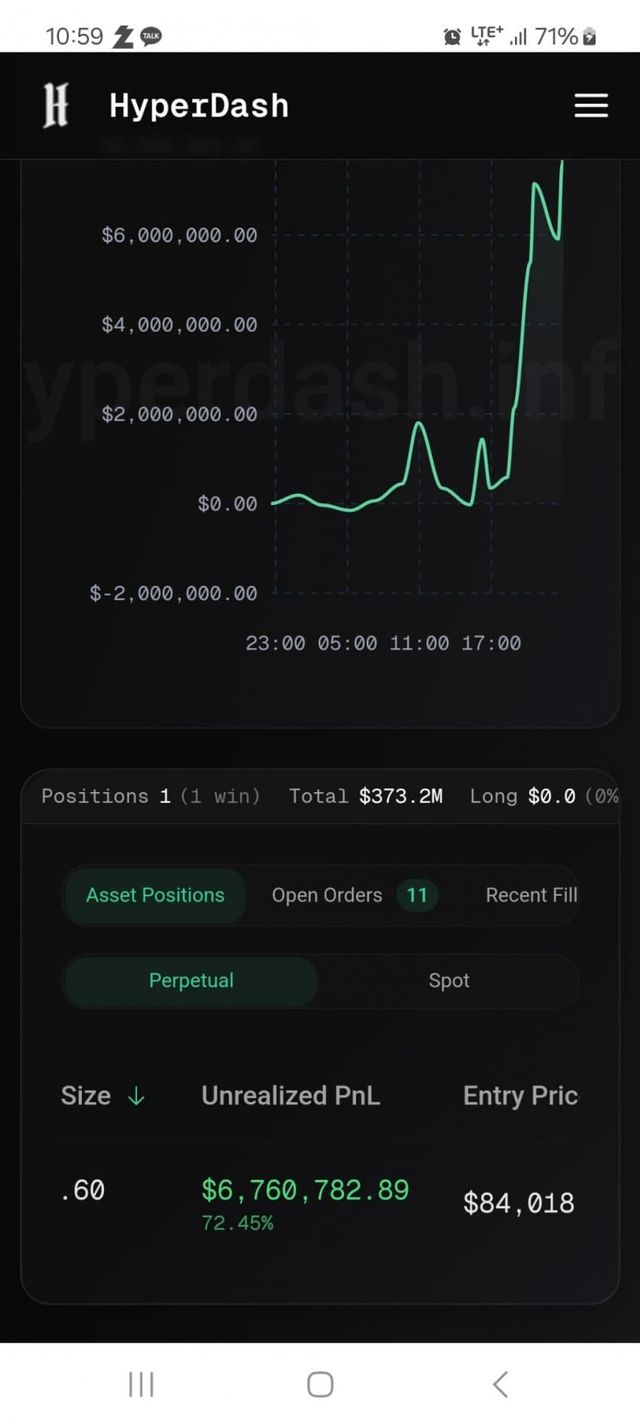The image size is (640, 1423).
Task: Go to HyperDash home via logo
Action: [56, 106]
